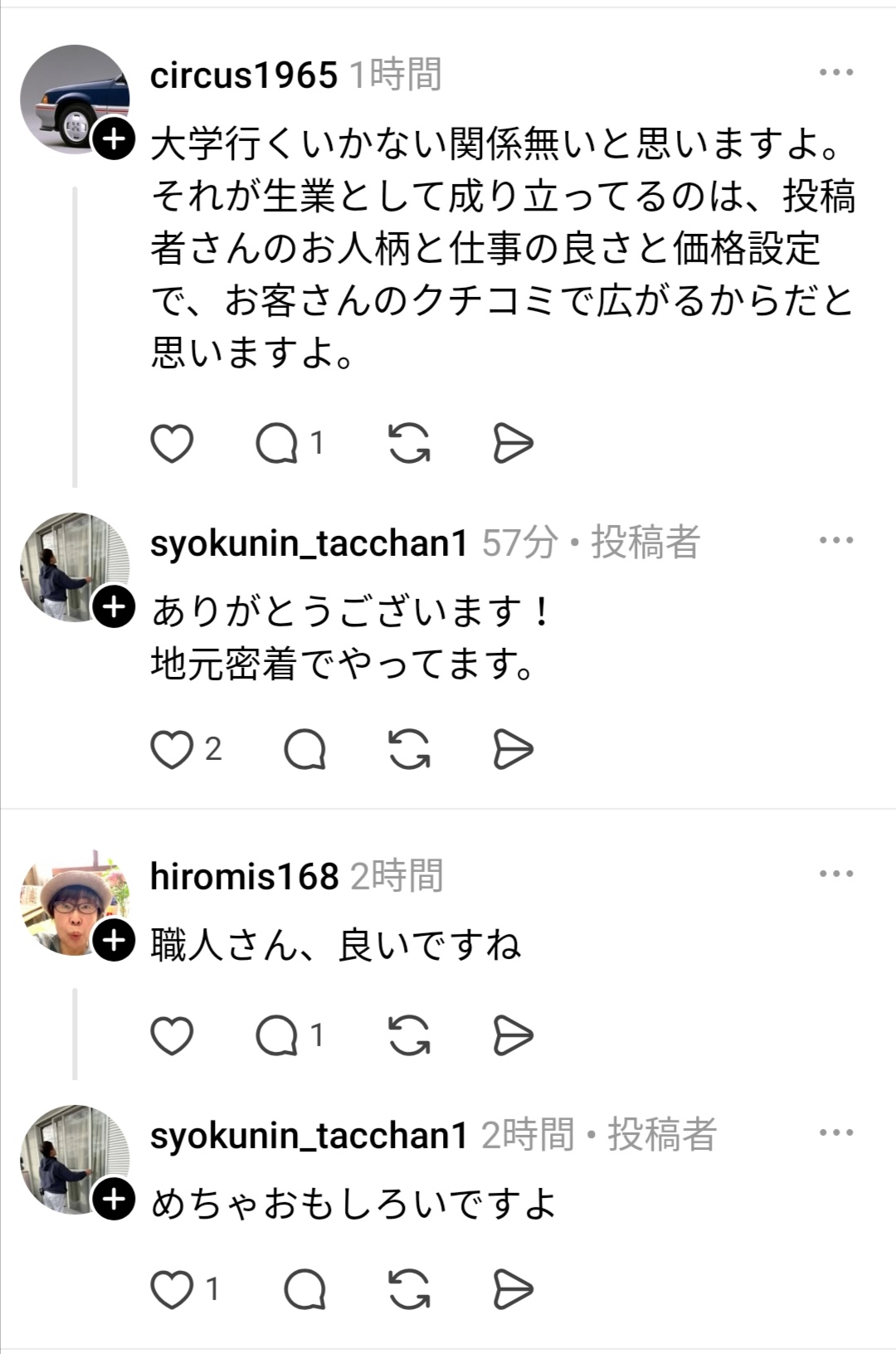Share hiromis168's comment

coord(513,1035)
